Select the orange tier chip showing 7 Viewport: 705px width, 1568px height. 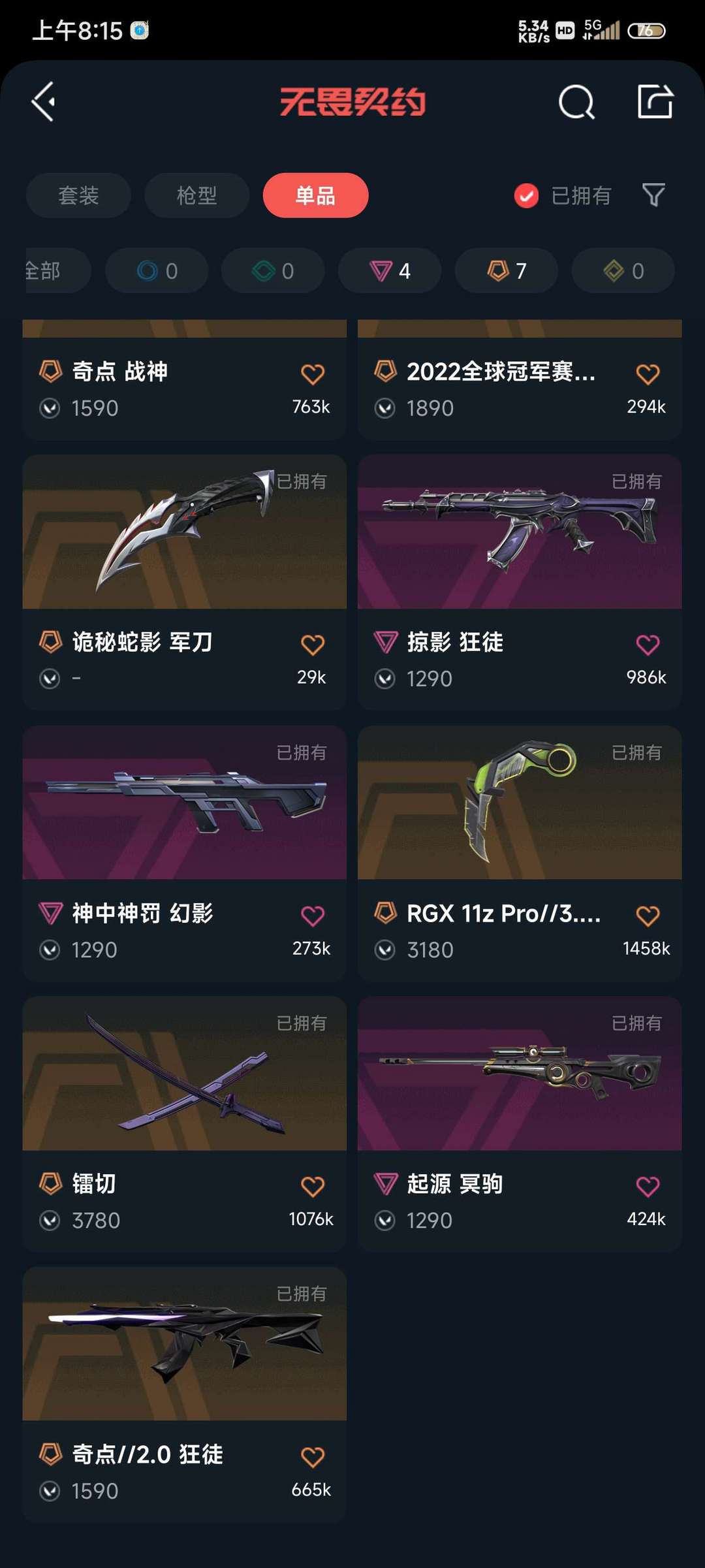(x=506, y=270)
